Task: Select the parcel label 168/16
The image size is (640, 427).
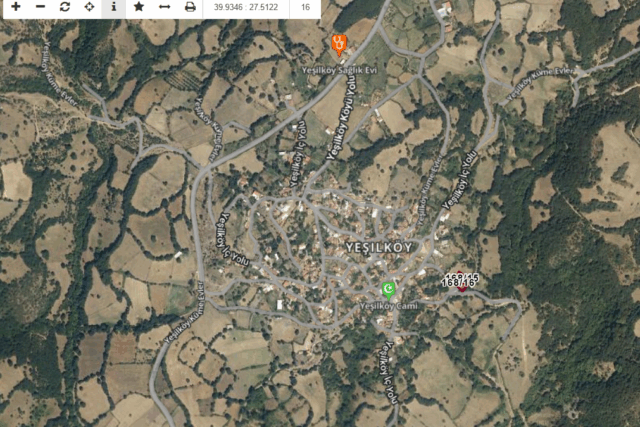Action: [x=461, y=285]
